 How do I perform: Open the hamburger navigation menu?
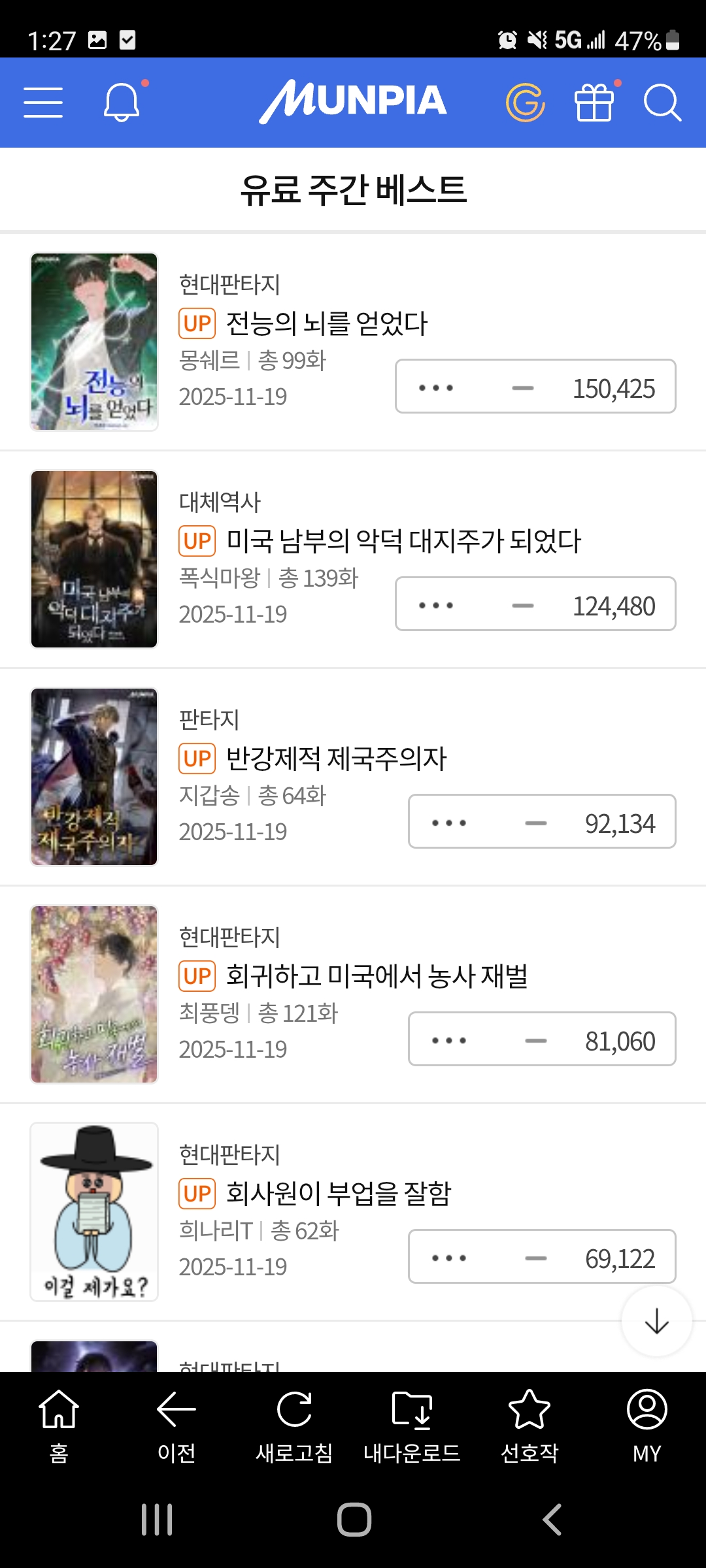click(x=43, y=102)
